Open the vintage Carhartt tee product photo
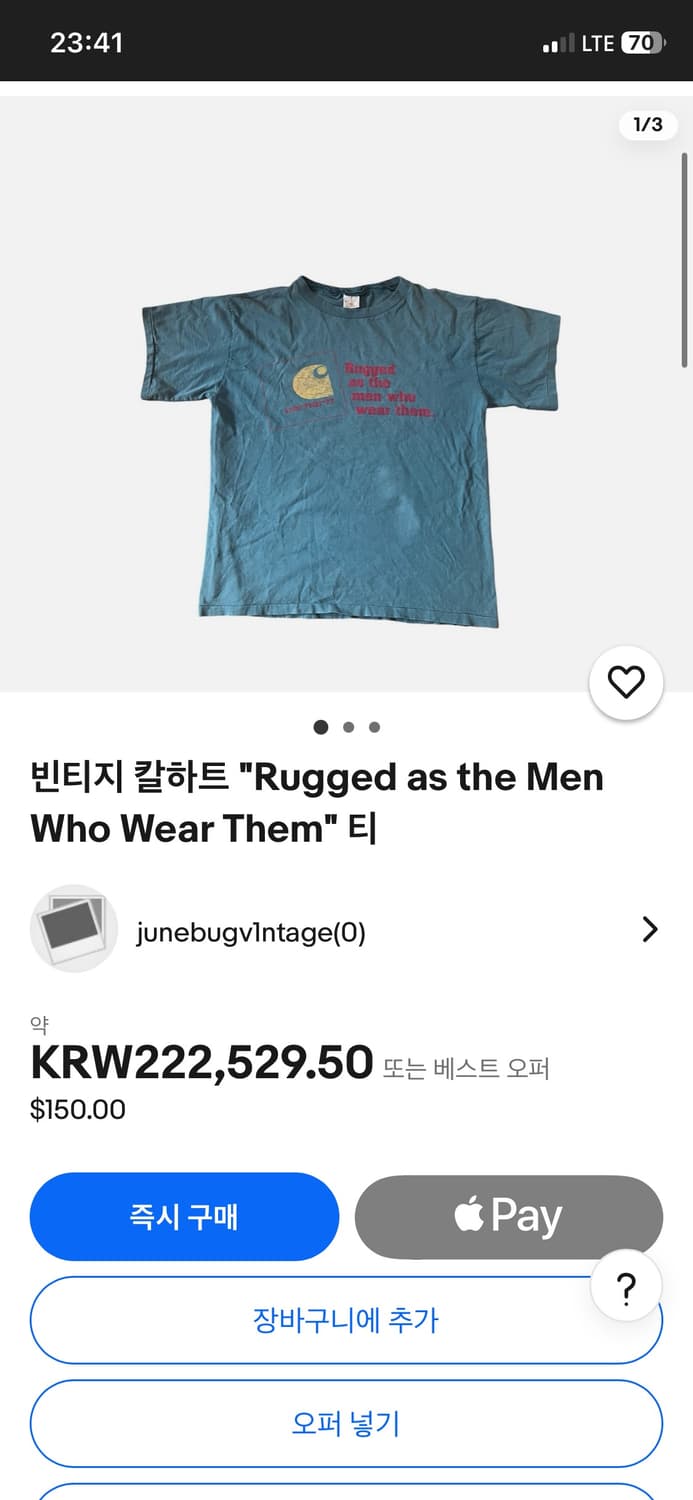This screenshot has width=693, height=1500. pyautogui.click(x=346, y=450)
